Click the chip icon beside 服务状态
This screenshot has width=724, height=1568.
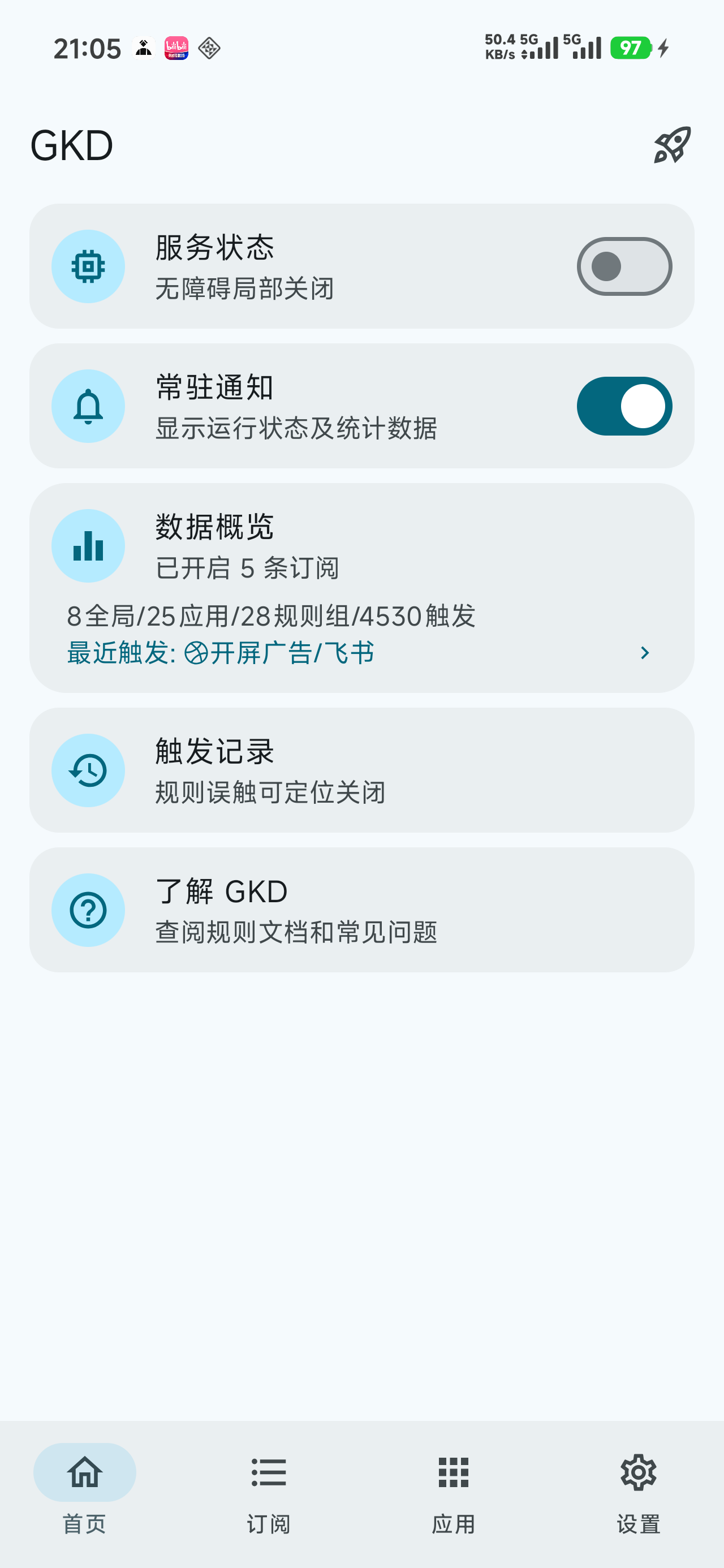88,266
